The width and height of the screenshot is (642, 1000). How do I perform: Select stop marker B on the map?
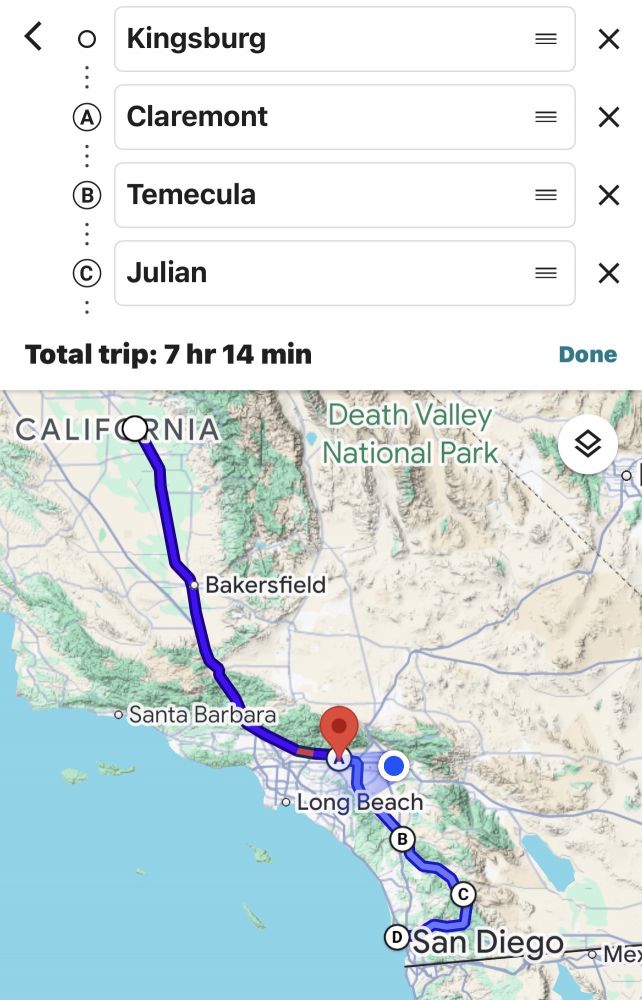point(402,839)
